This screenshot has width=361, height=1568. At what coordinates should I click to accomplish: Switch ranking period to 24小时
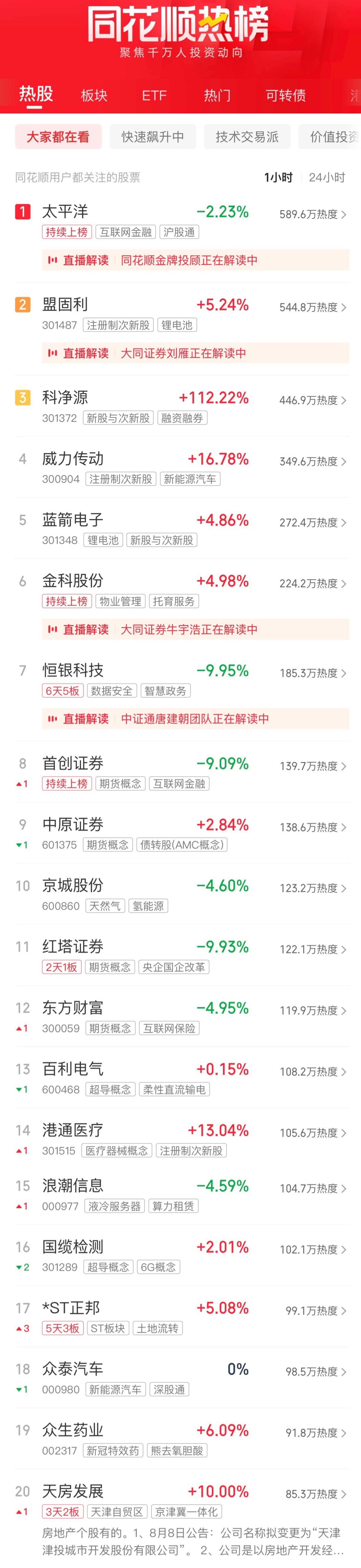coord(326,177)
